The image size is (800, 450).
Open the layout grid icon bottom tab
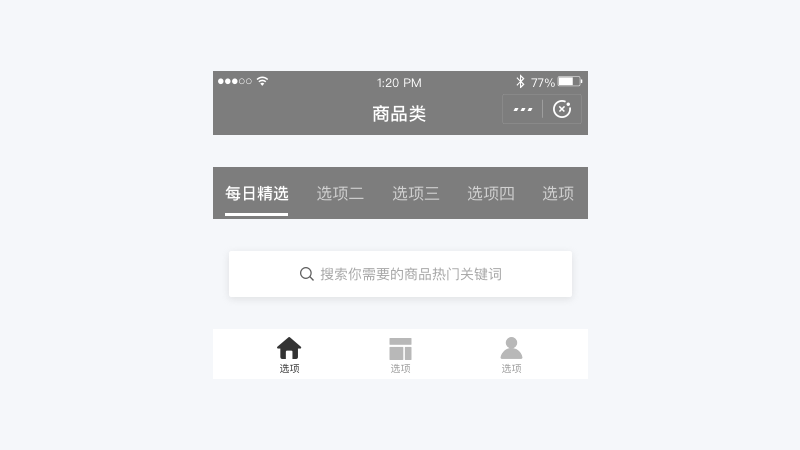[x=400, y=354]
